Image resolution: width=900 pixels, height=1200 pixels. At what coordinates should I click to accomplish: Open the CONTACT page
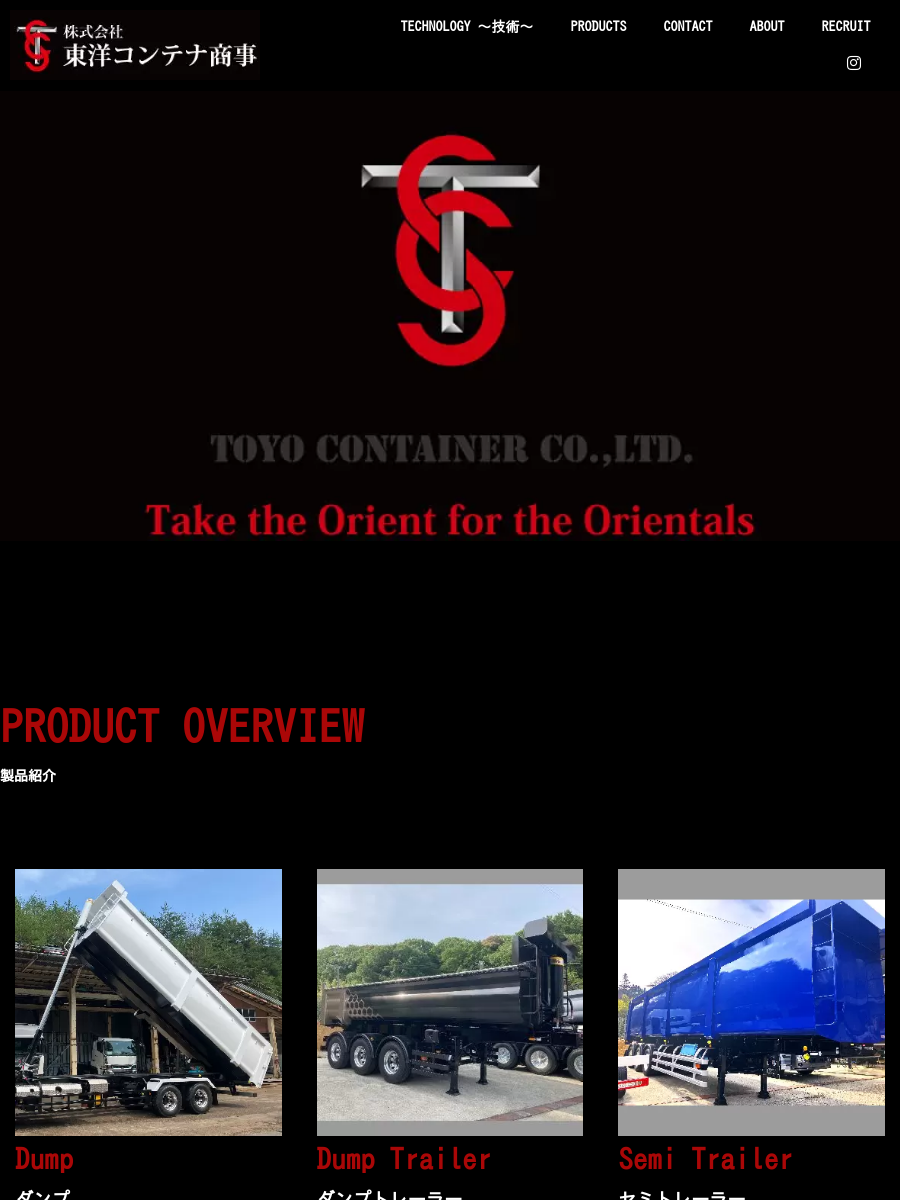coord(688,26)
